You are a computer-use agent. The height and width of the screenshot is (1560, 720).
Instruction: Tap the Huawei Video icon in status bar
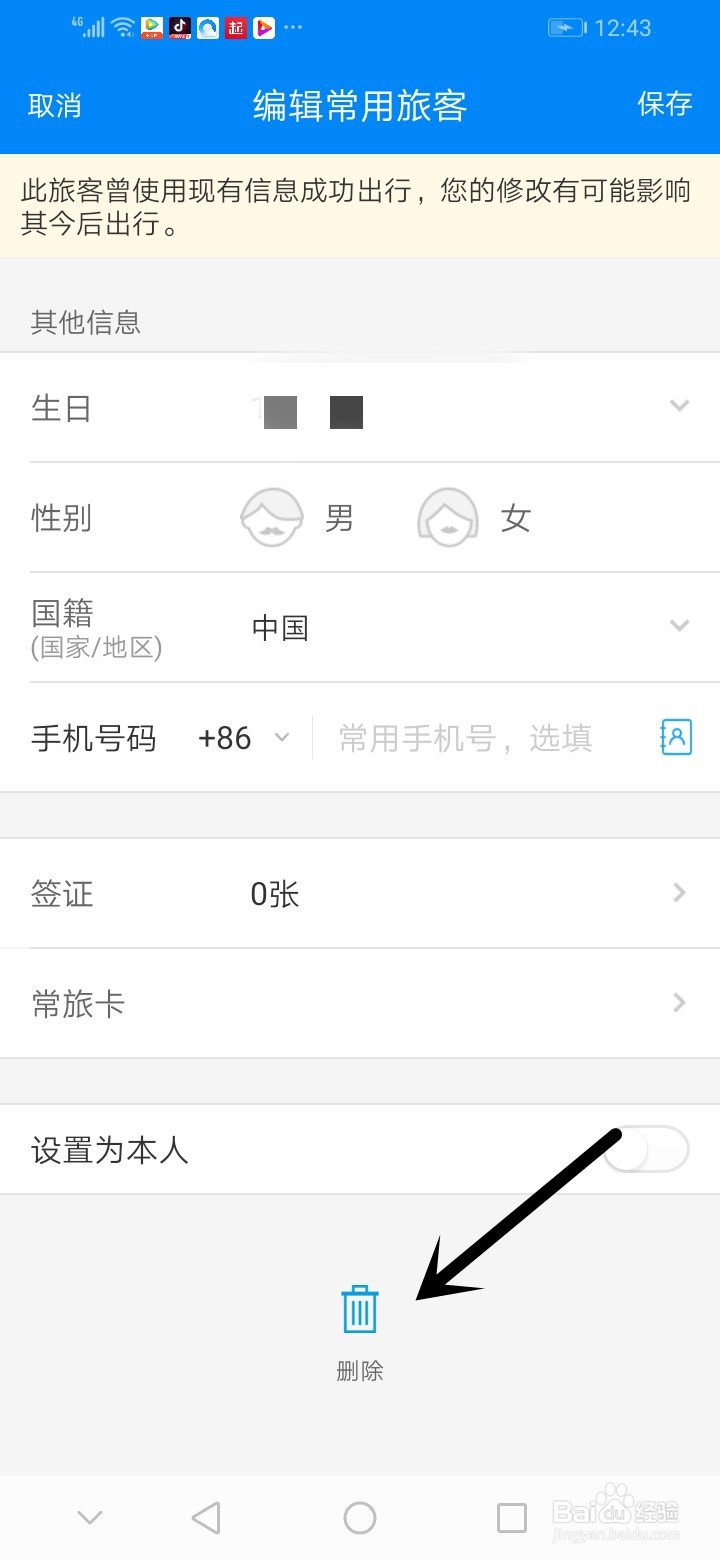tap(263, 27)
